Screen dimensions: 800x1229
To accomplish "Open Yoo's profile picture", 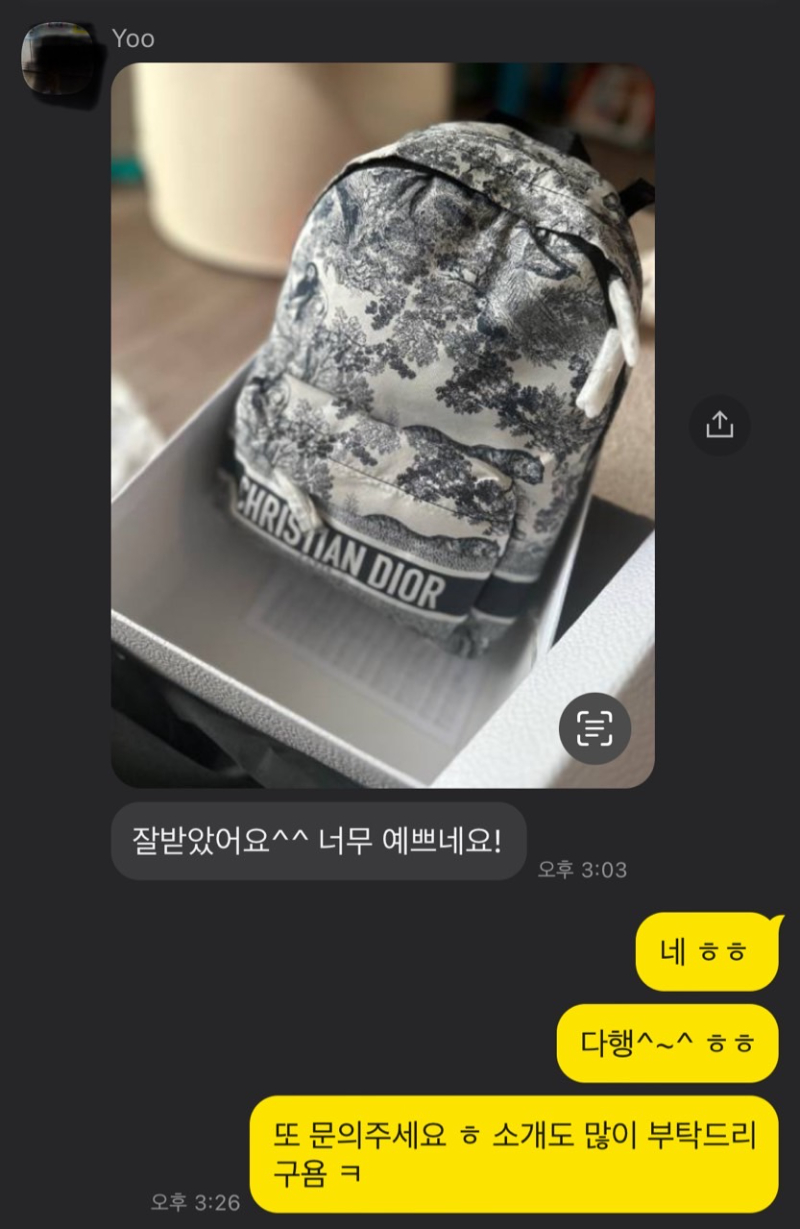I will click(x=58, y=58).
